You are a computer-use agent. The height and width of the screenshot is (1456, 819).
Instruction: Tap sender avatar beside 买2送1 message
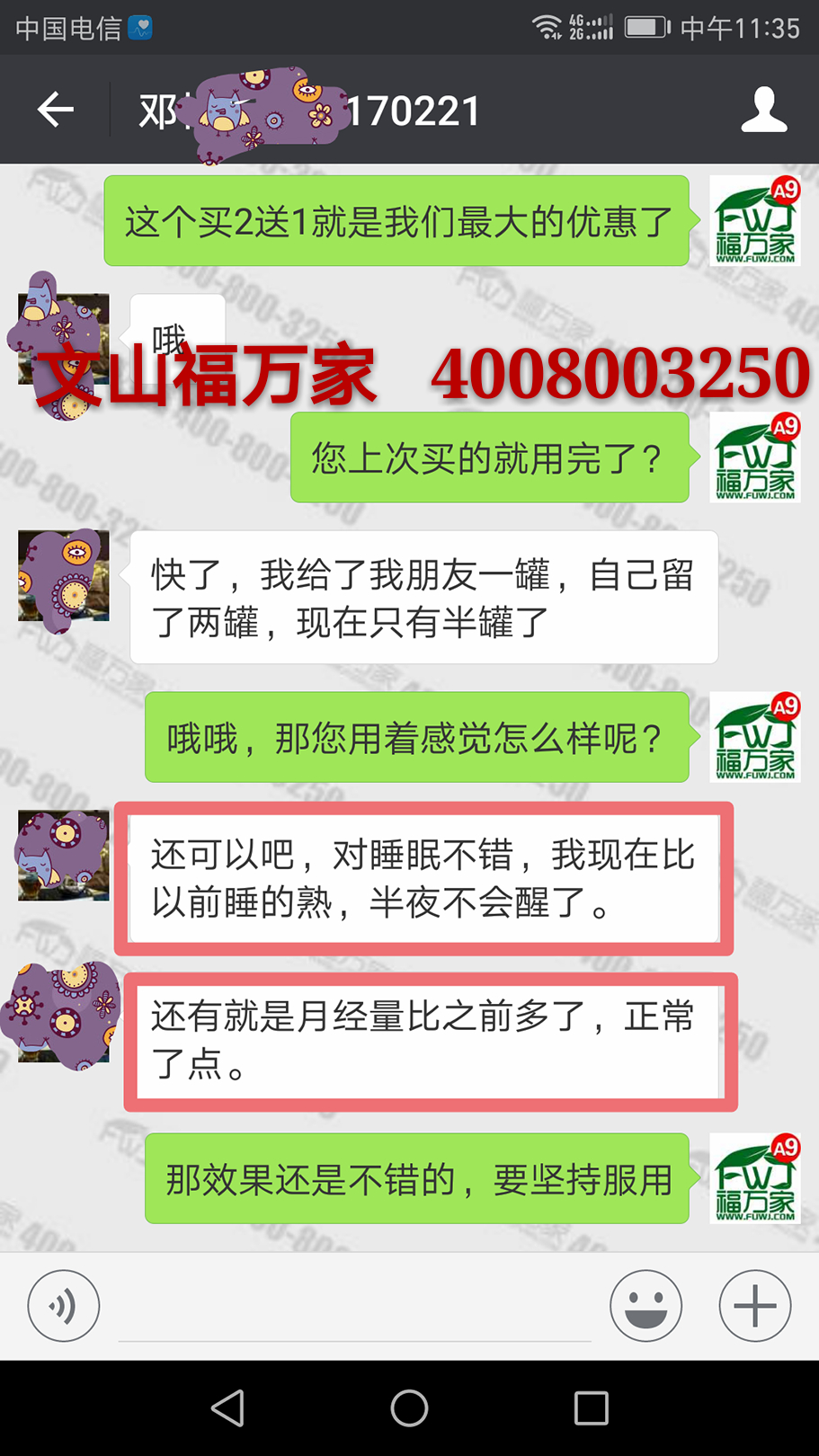pyautogui.click(x=754, y=221)
